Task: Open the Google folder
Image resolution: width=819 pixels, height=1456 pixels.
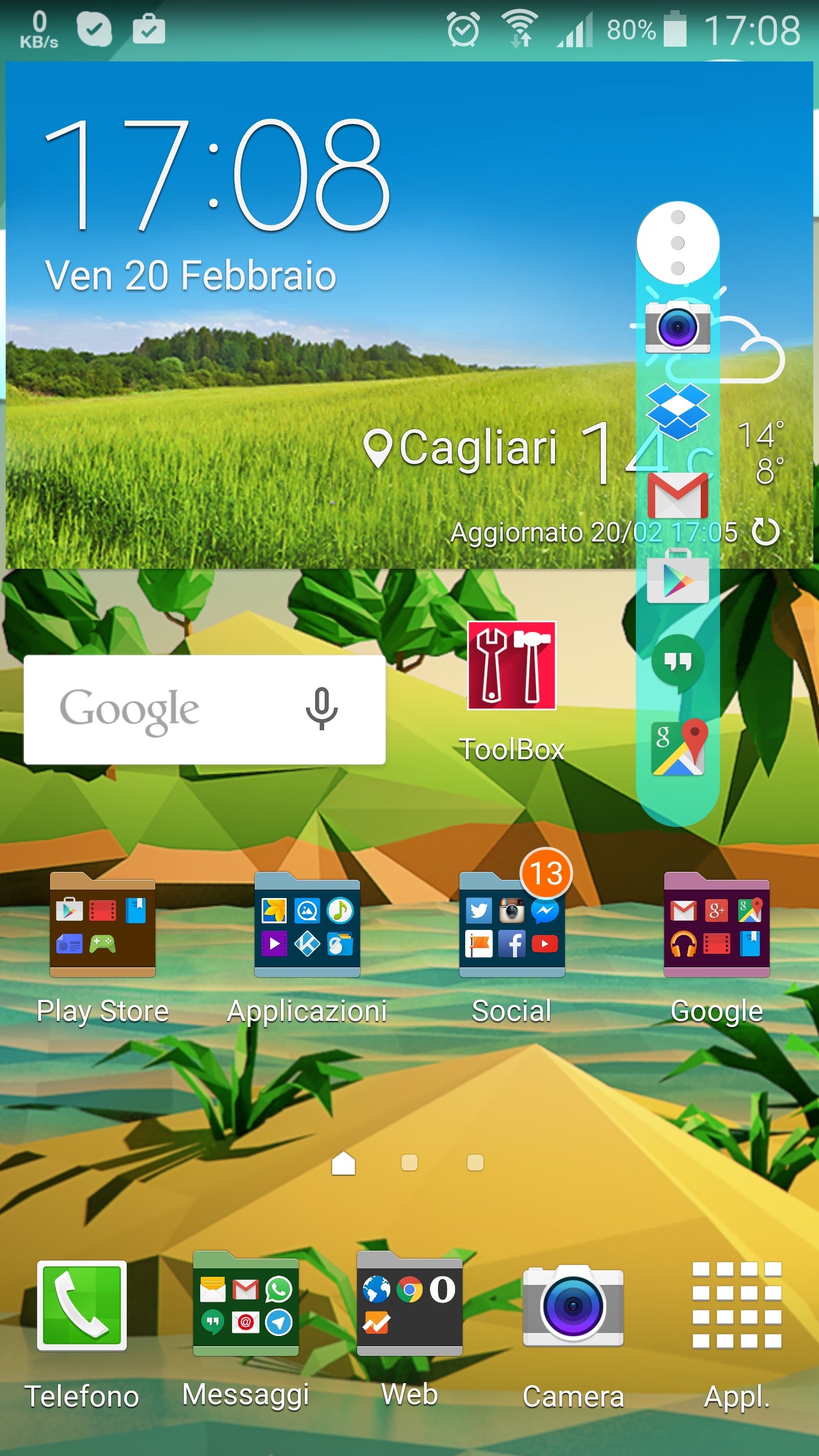Action: point(717,925)
